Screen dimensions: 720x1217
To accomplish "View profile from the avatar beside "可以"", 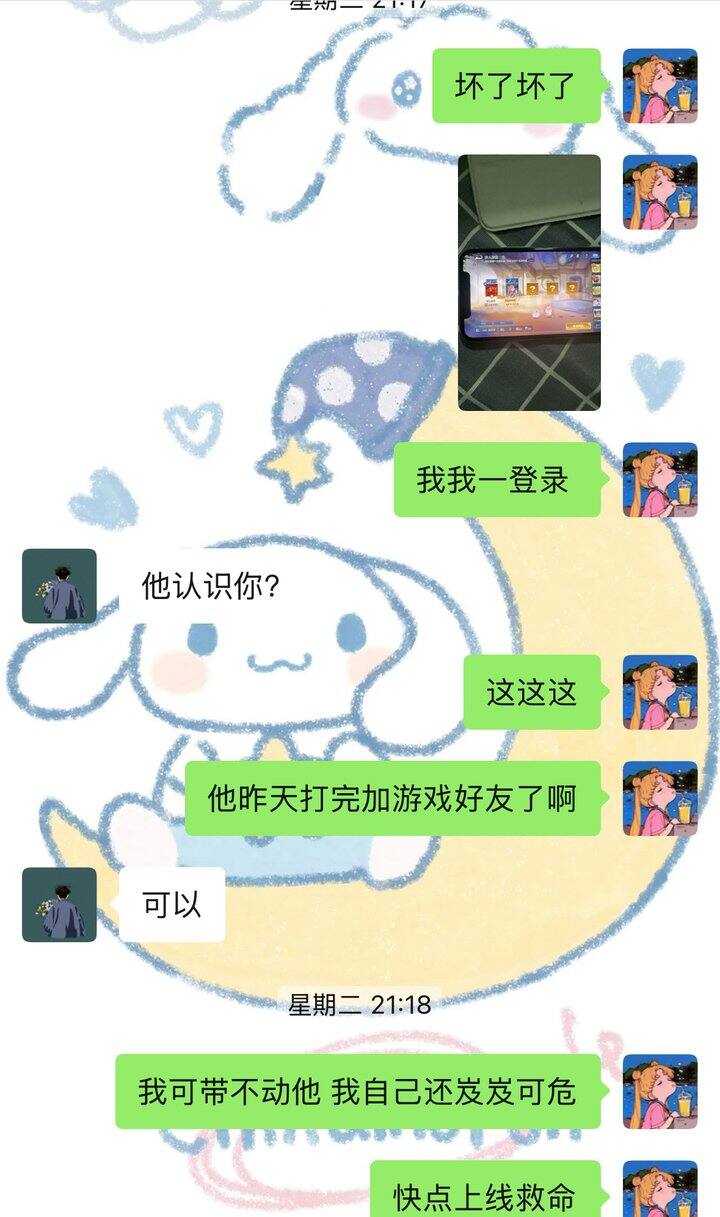I will pos(59,904).
